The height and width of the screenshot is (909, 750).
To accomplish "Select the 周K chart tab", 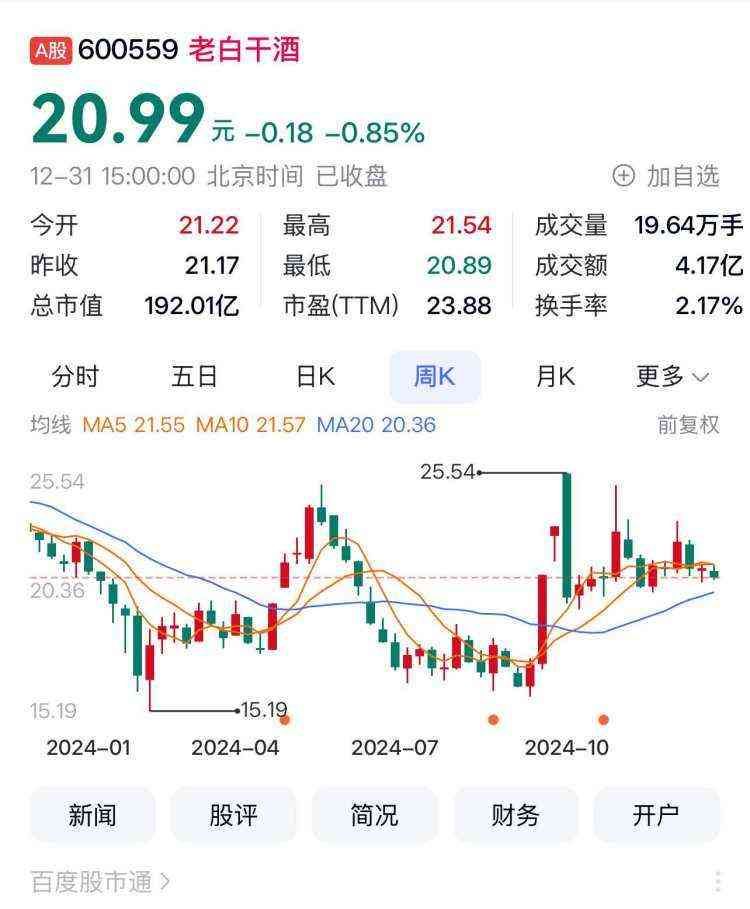I will (435, 377).
